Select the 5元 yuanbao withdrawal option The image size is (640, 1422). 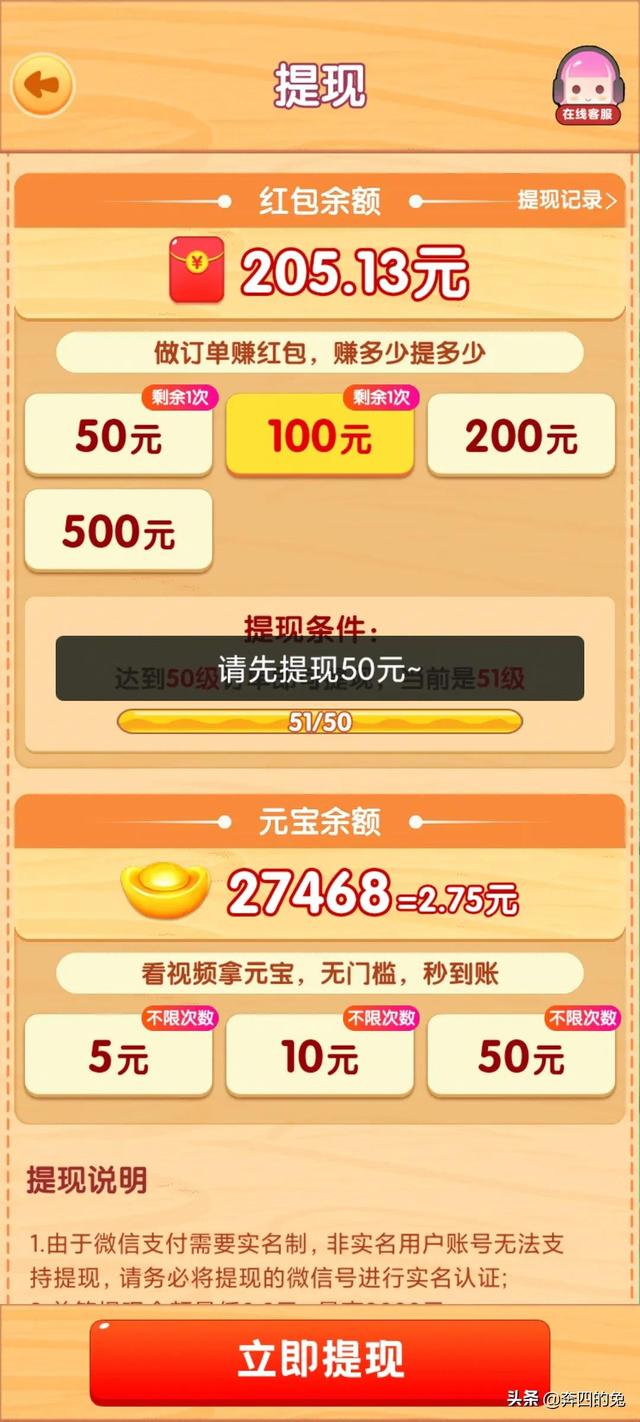(x=118, y=1057)
